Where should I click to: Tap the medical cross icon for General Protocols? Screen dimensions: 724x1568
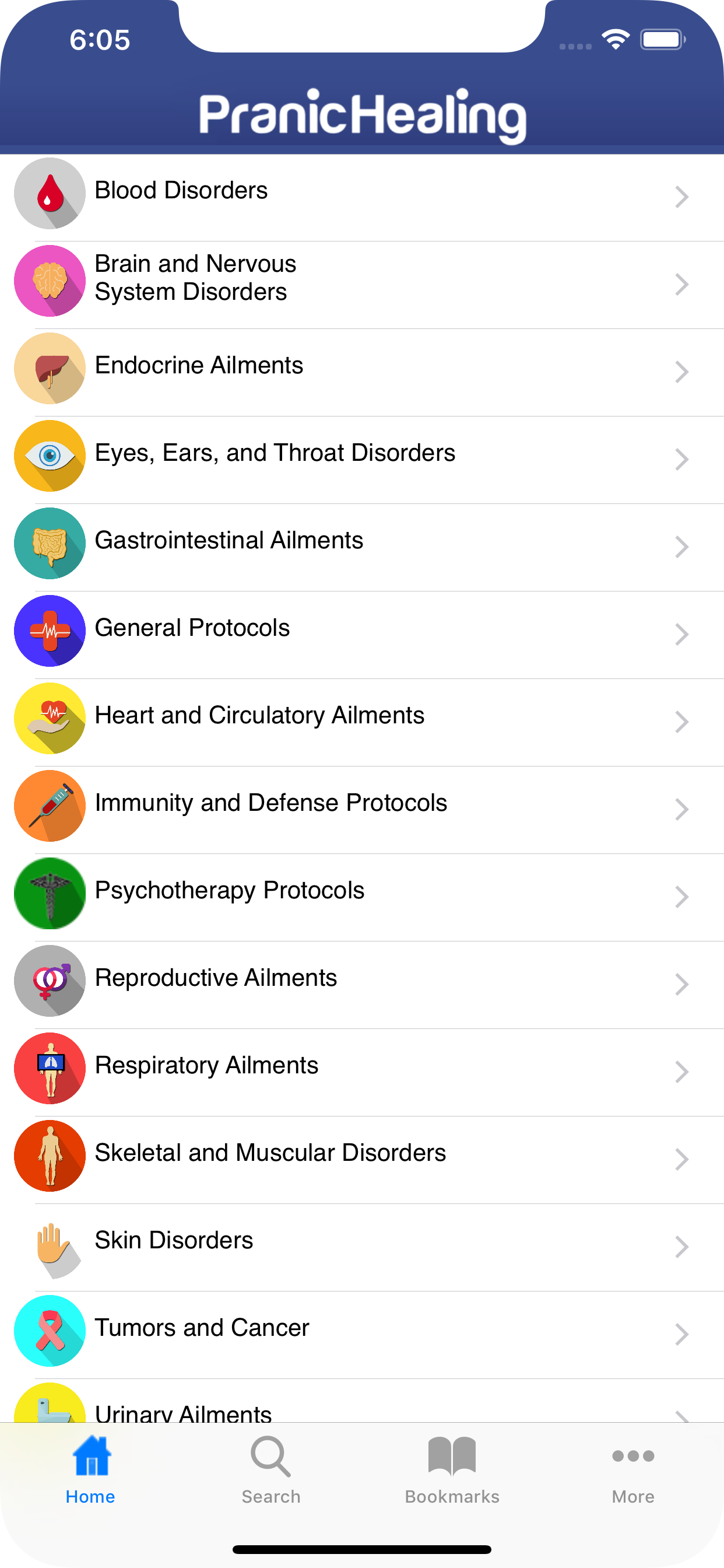tap(50, 631)
